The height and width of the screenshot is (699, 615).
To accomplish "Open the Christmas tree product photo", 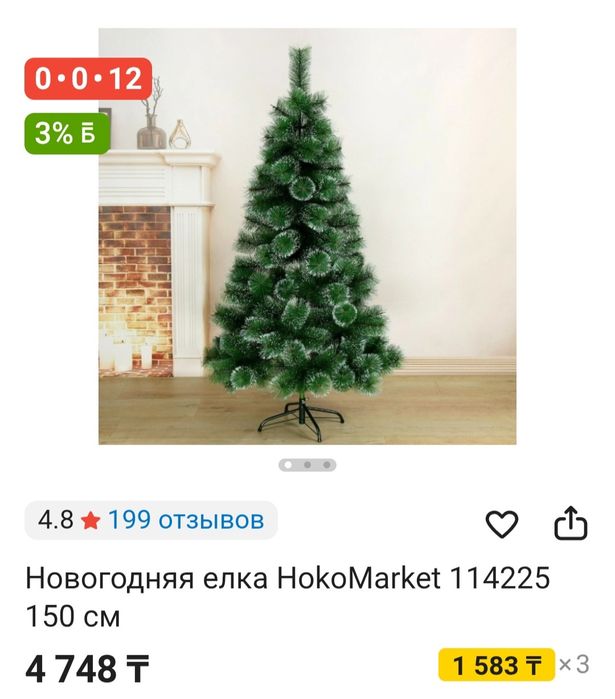I will pyautogui.click(x=307, y=236).
